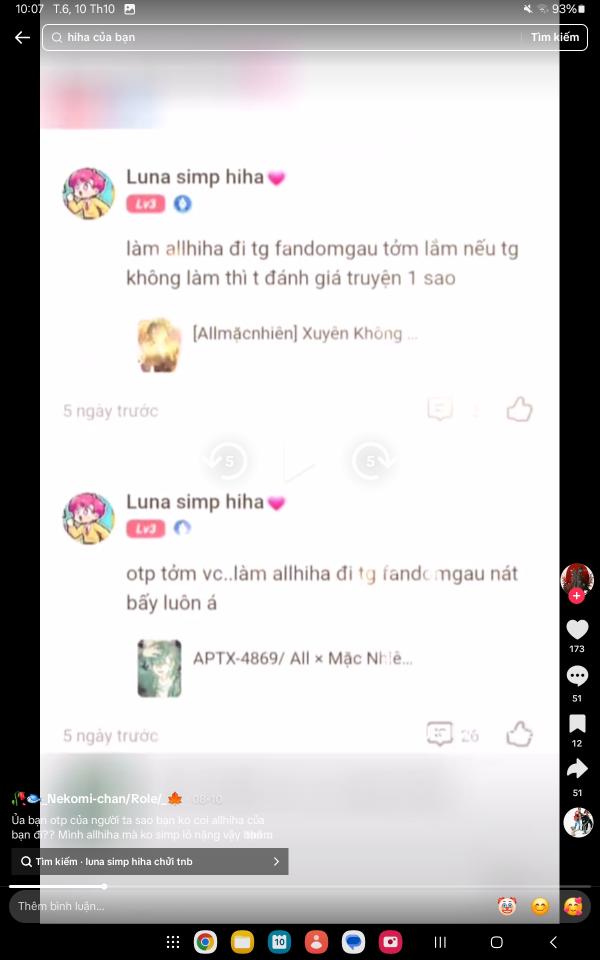Open Chrome from the taskbar

[205, 942]
